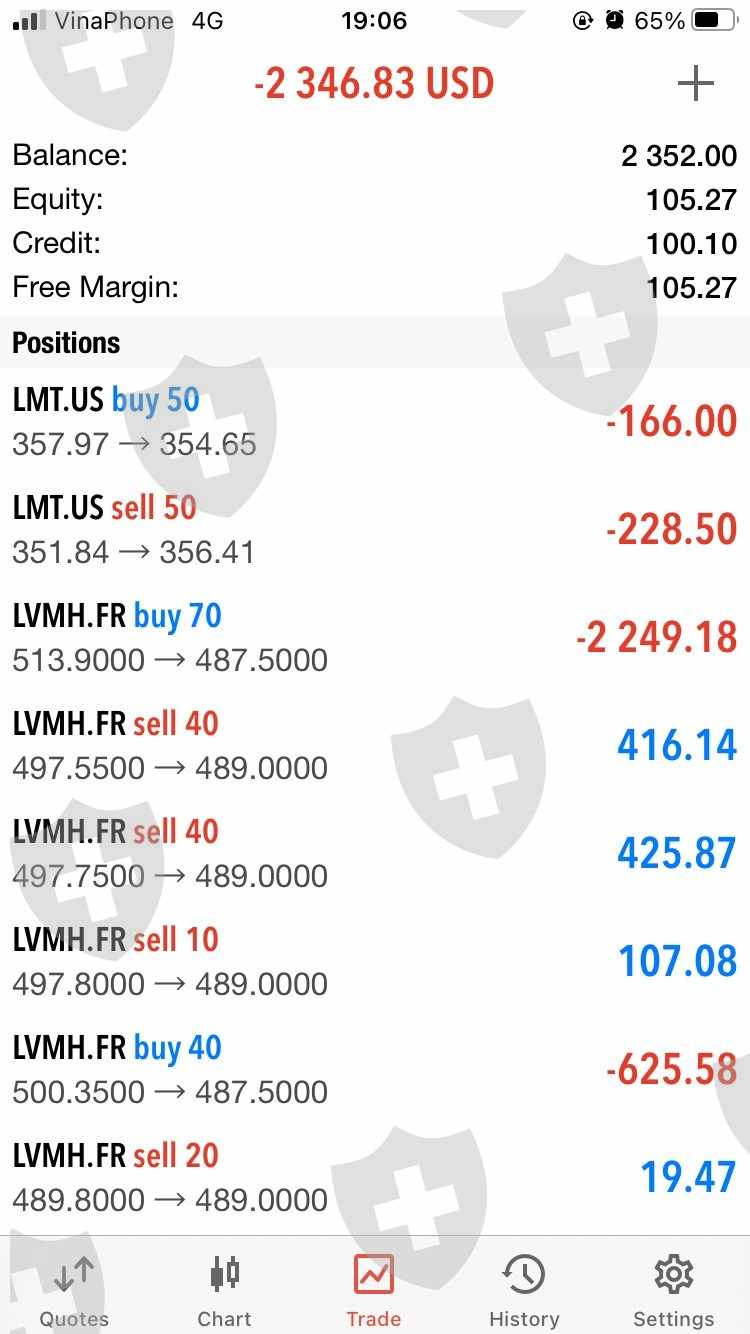Screen dimensions: 750x1334
Task: Switch to the Quotes tab
Action: pos(74,1289)
